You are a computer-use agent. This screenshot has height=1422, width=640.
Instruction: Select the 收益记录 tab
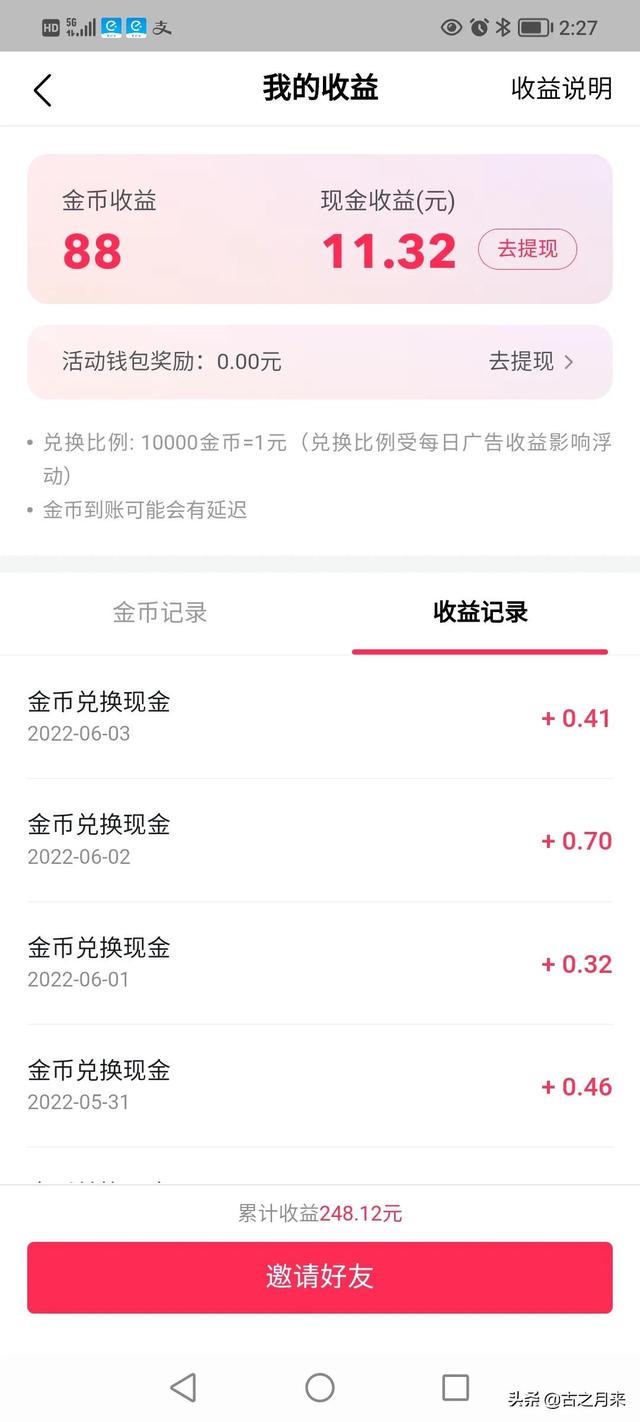pos(480,613)
